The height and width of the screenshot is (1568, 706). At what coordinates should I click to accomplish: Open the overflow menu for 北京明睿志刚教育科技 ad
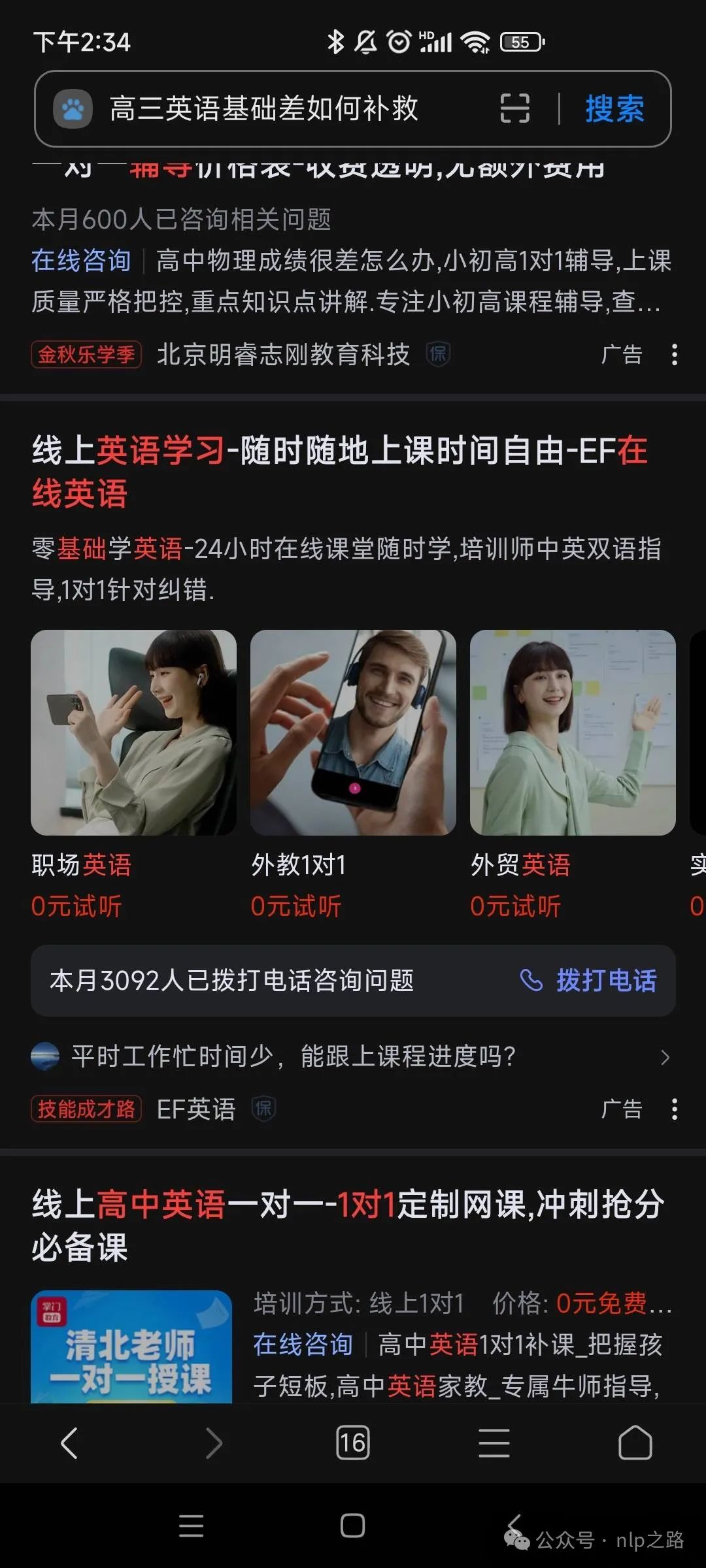pos(674,355)
